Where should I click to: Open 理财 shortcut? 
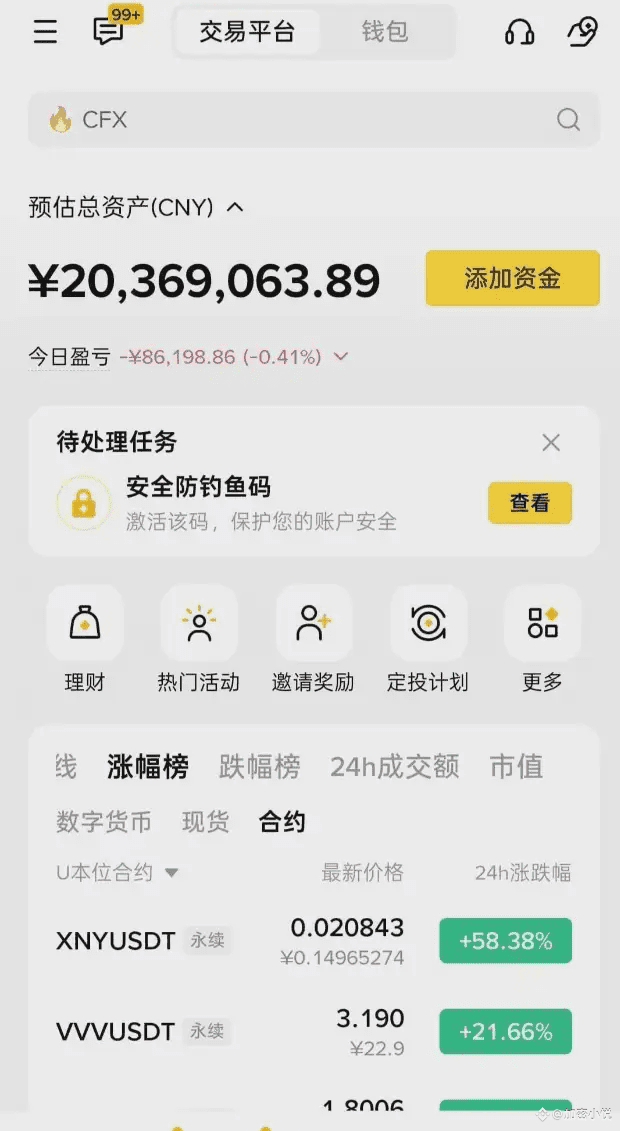pyautogui.click(x=85, y=639)
